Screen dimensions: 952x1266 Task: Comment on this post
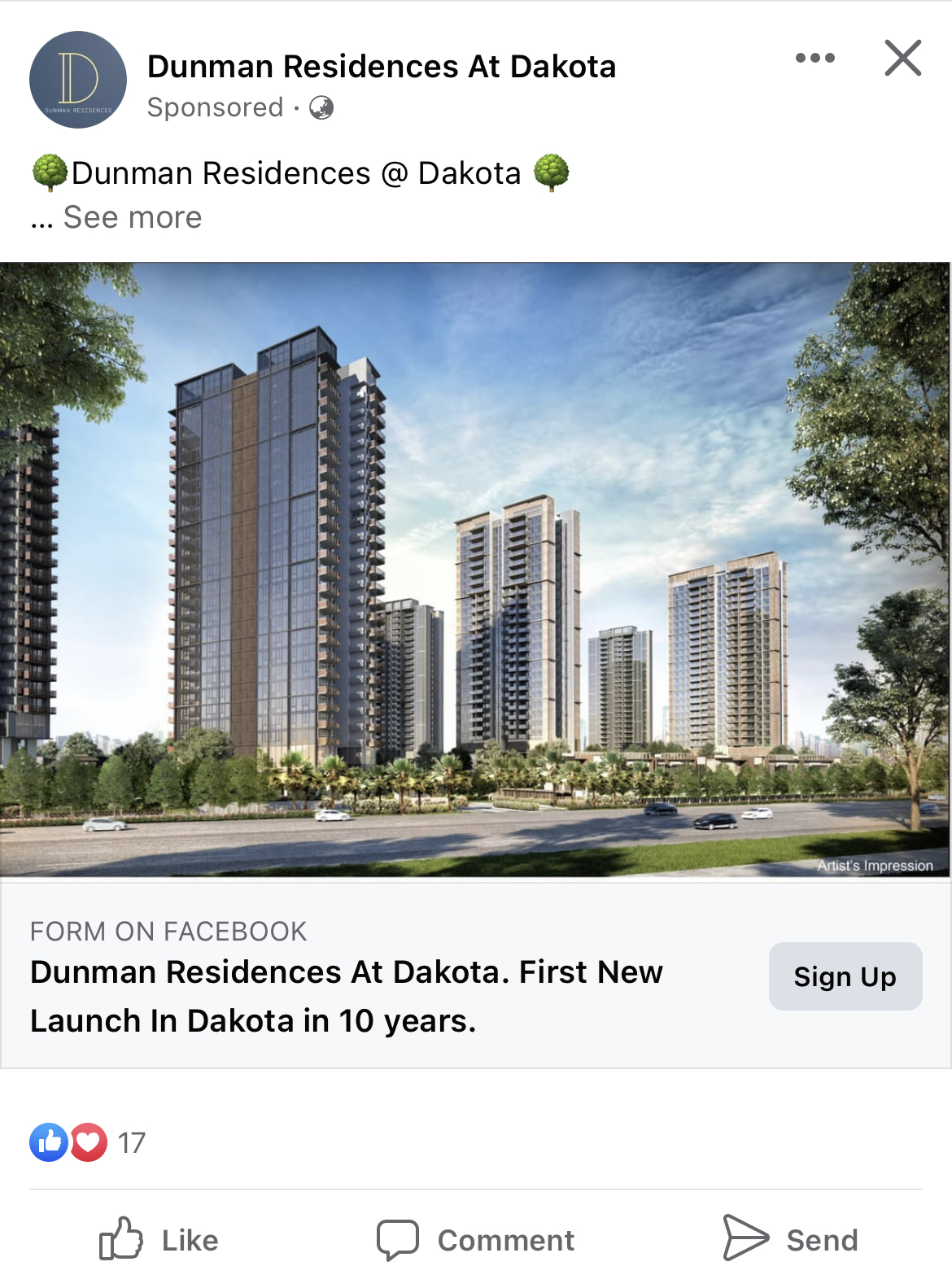(x=476, y=1240)
